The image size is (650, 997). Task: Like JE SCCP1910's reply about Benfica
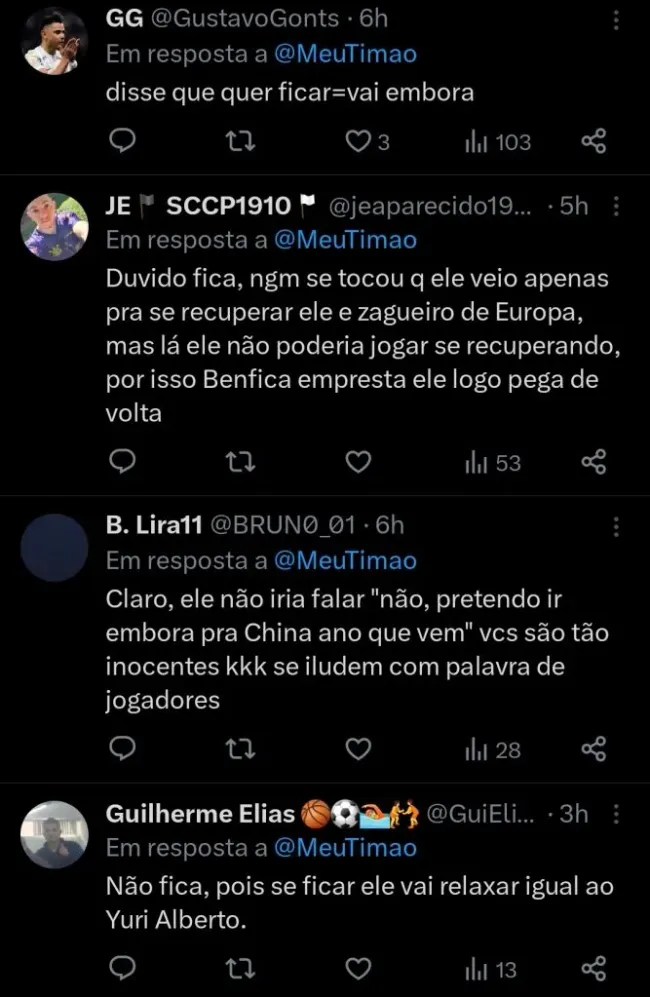pos(358,462)
